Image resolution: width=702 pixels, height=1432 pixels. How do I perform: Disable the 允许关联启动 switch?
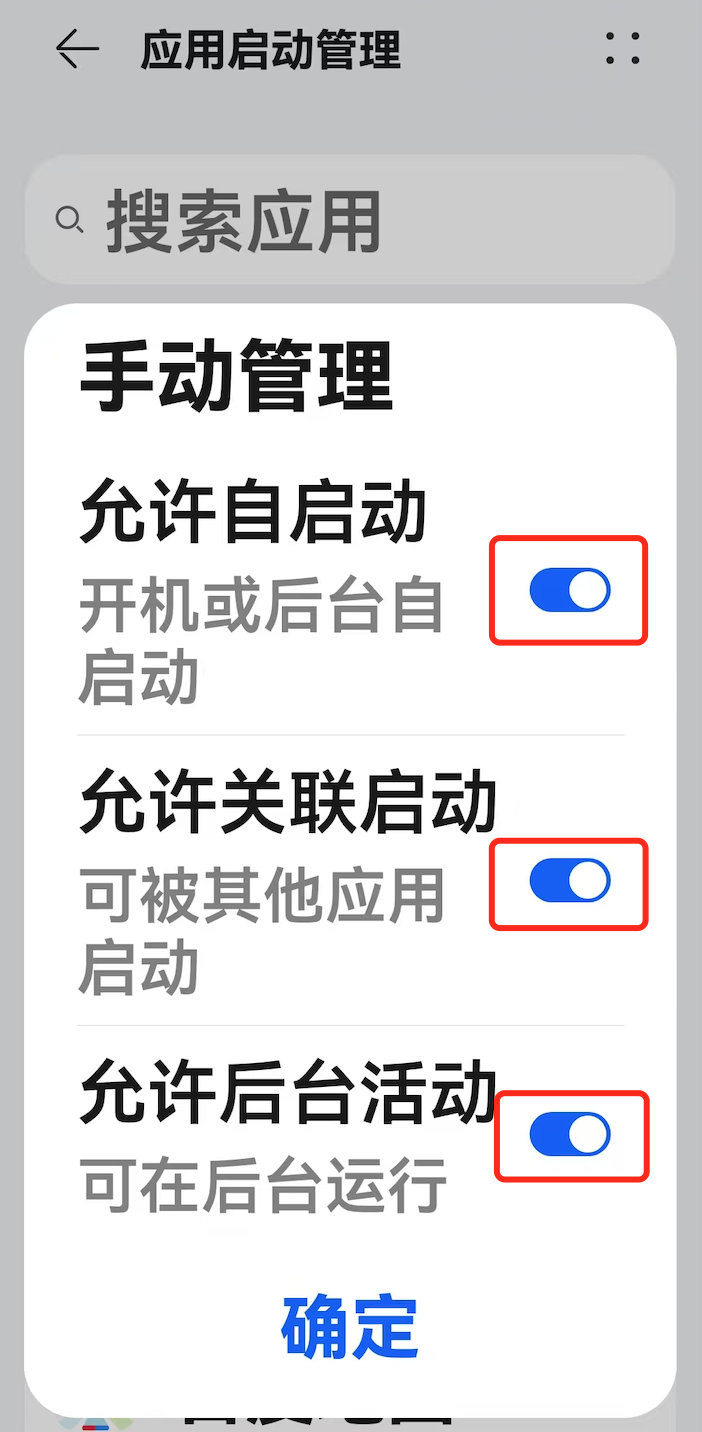pos(569,882)
